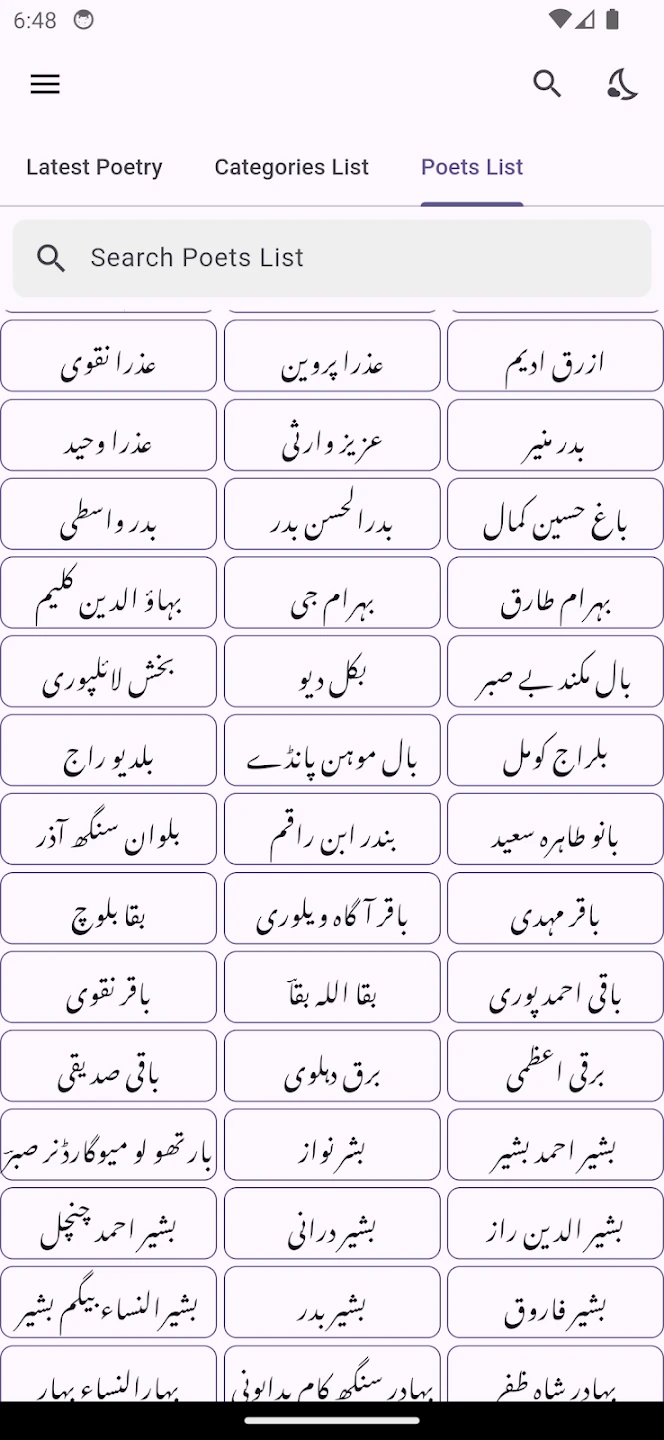The width and height of the screenshot is (664, 1440).
Task: Toggle dark mode with the moon icon
Action: coord(622,85)
